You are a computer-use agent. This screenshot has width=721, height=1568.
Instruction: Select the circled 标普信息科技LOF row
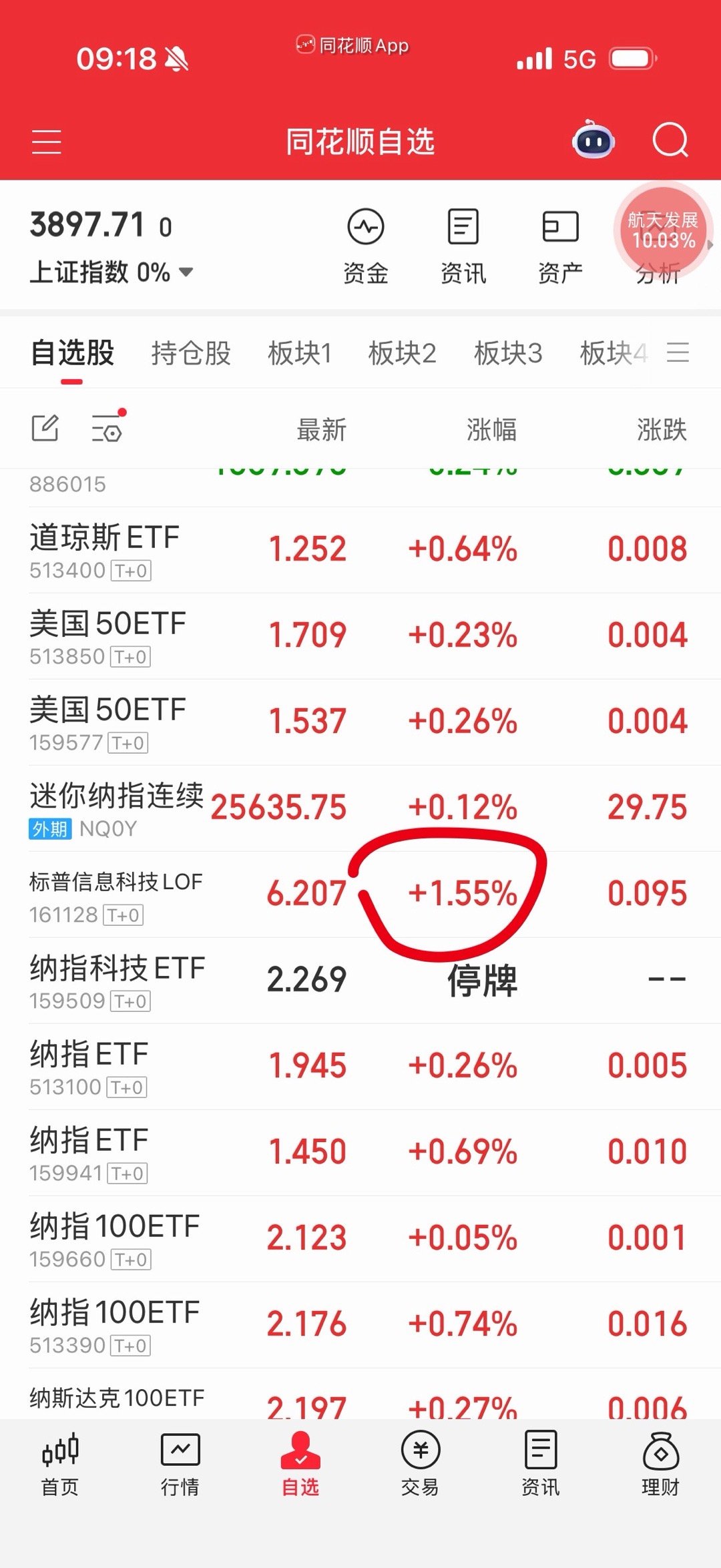[200, 894]
